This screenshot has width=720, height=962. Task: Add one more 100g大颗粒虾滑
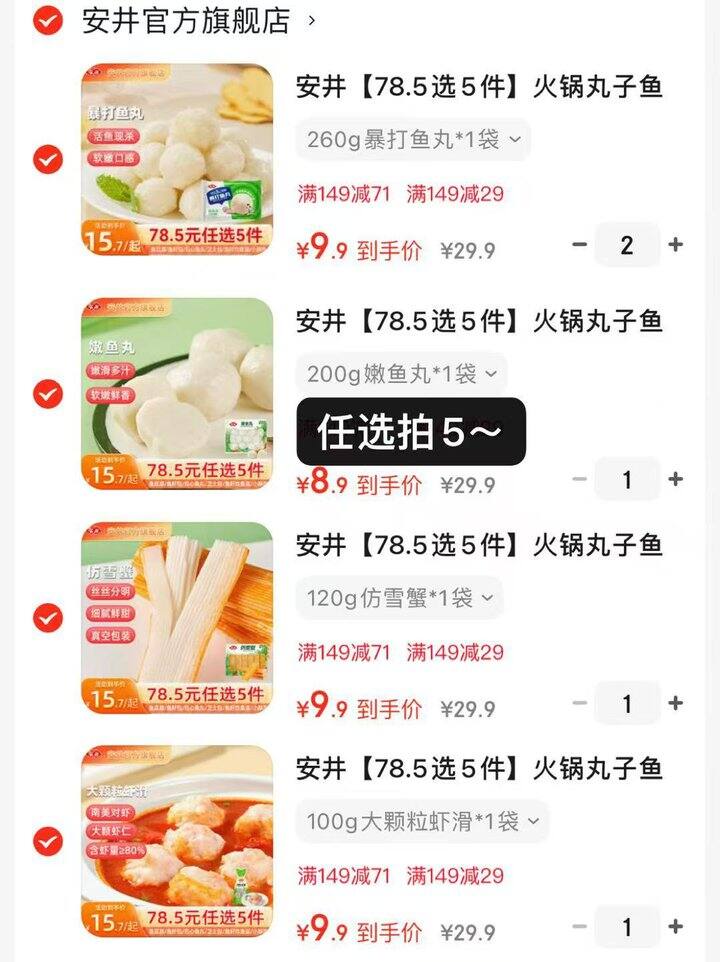pos(676,927)
